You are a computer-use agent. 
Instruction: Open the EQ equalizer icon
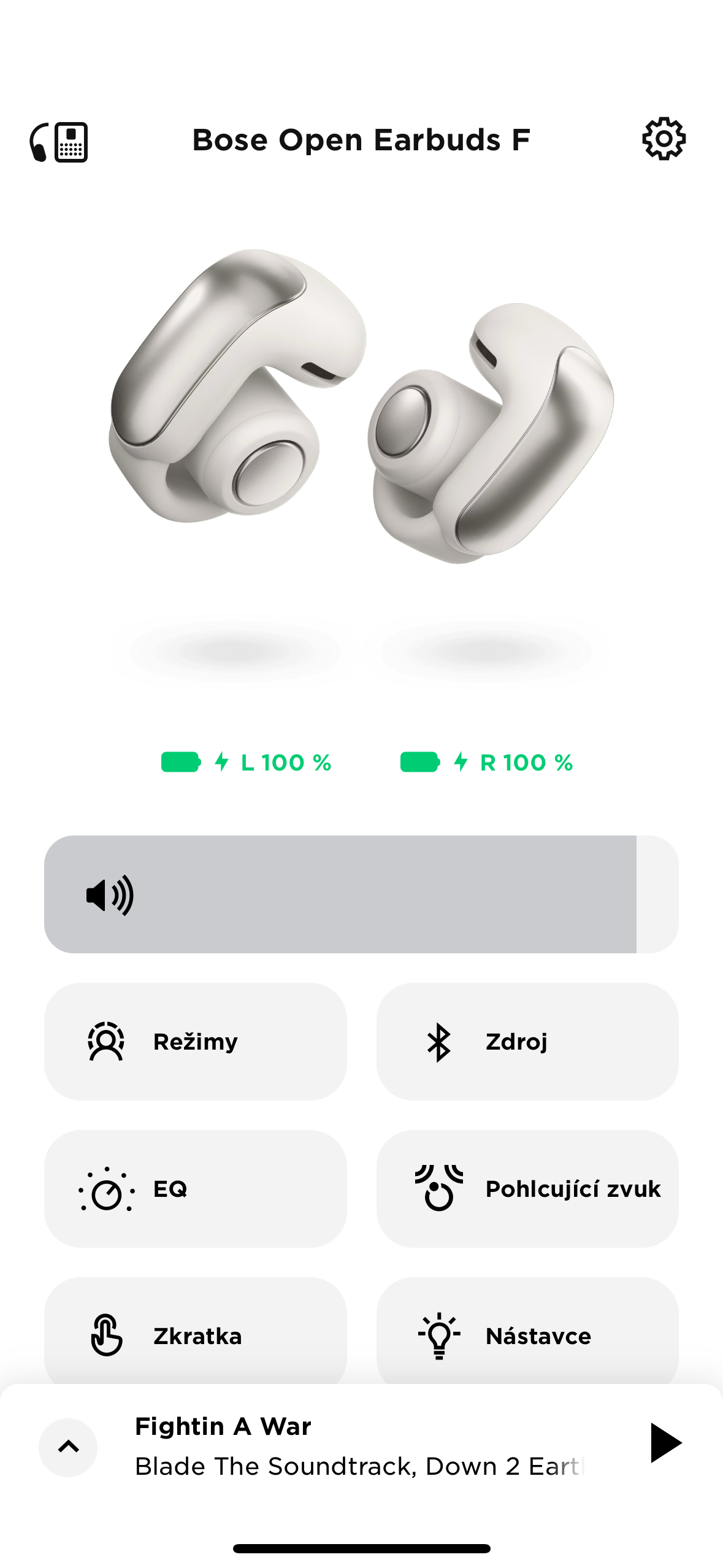pyautogui.click(x=105, y=1189)
